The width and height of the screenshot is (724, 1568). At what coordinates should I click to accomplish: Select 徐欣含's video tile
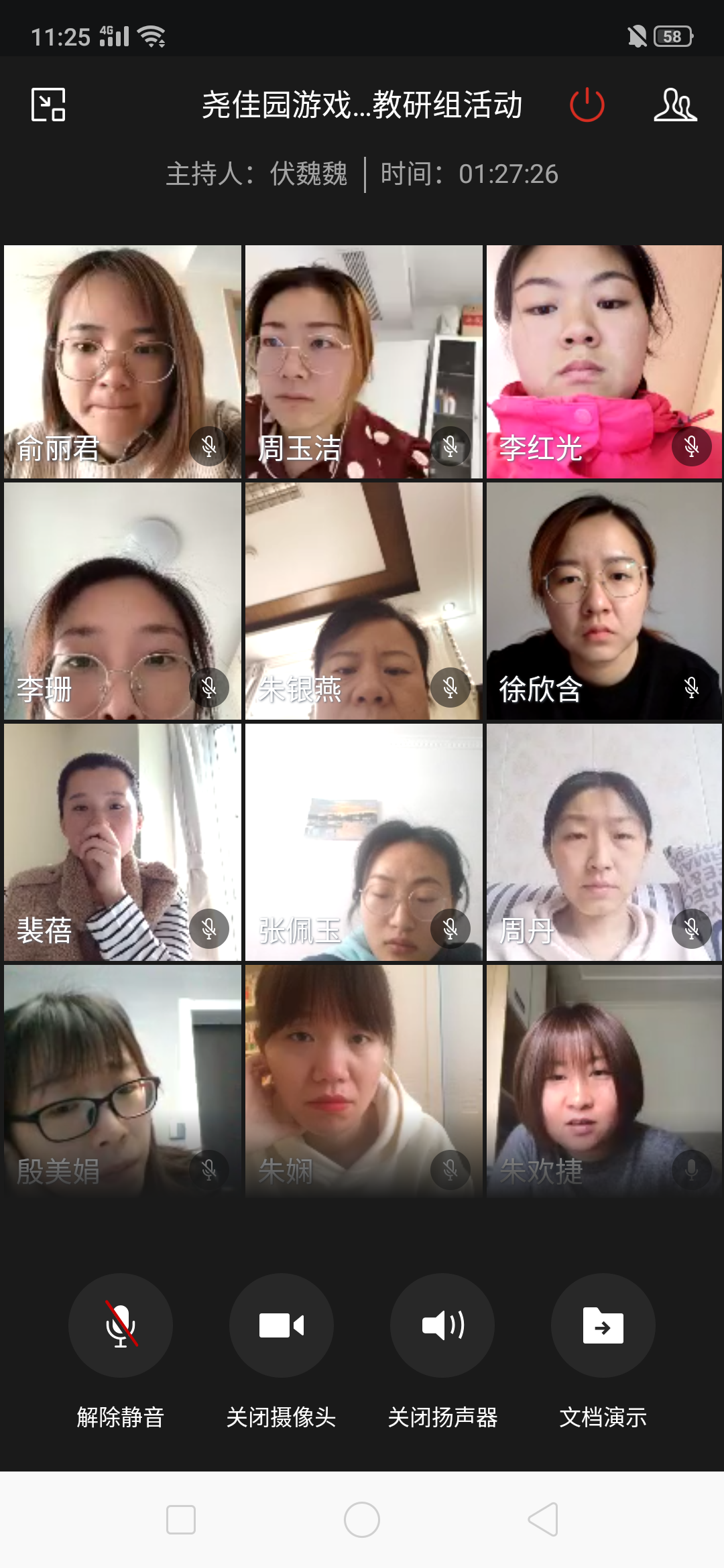pyautogui.click(x=604, y=601)
